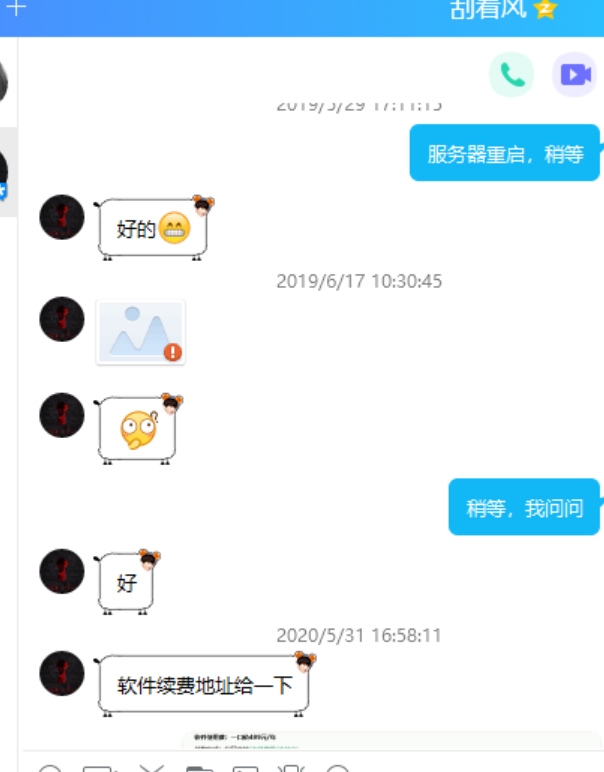This screenshot has width=604, height=772.
Task: Open the failed image message
Action: point(140,332)
